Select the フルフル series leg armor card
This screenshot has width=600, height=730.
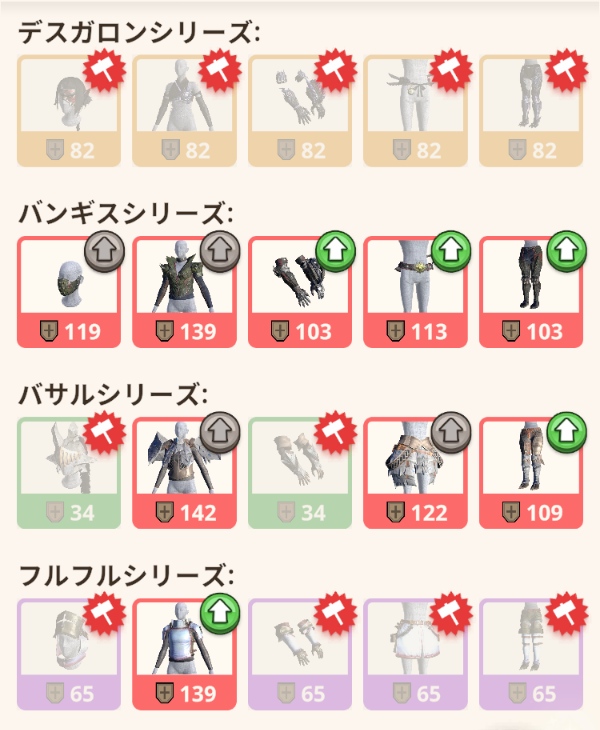click(x=530, y=654)
